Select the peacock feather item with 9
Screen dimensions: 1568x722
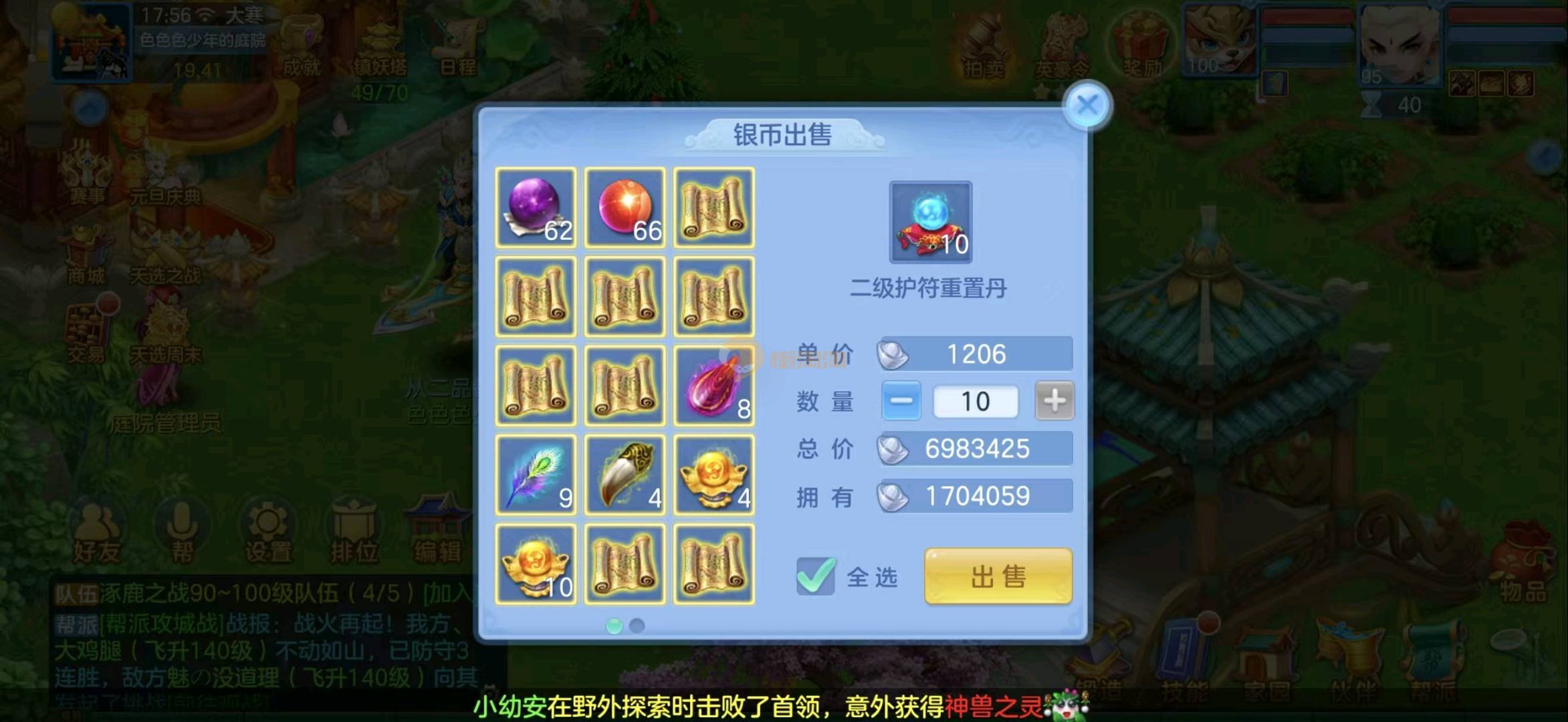click(x=536, y=475)
